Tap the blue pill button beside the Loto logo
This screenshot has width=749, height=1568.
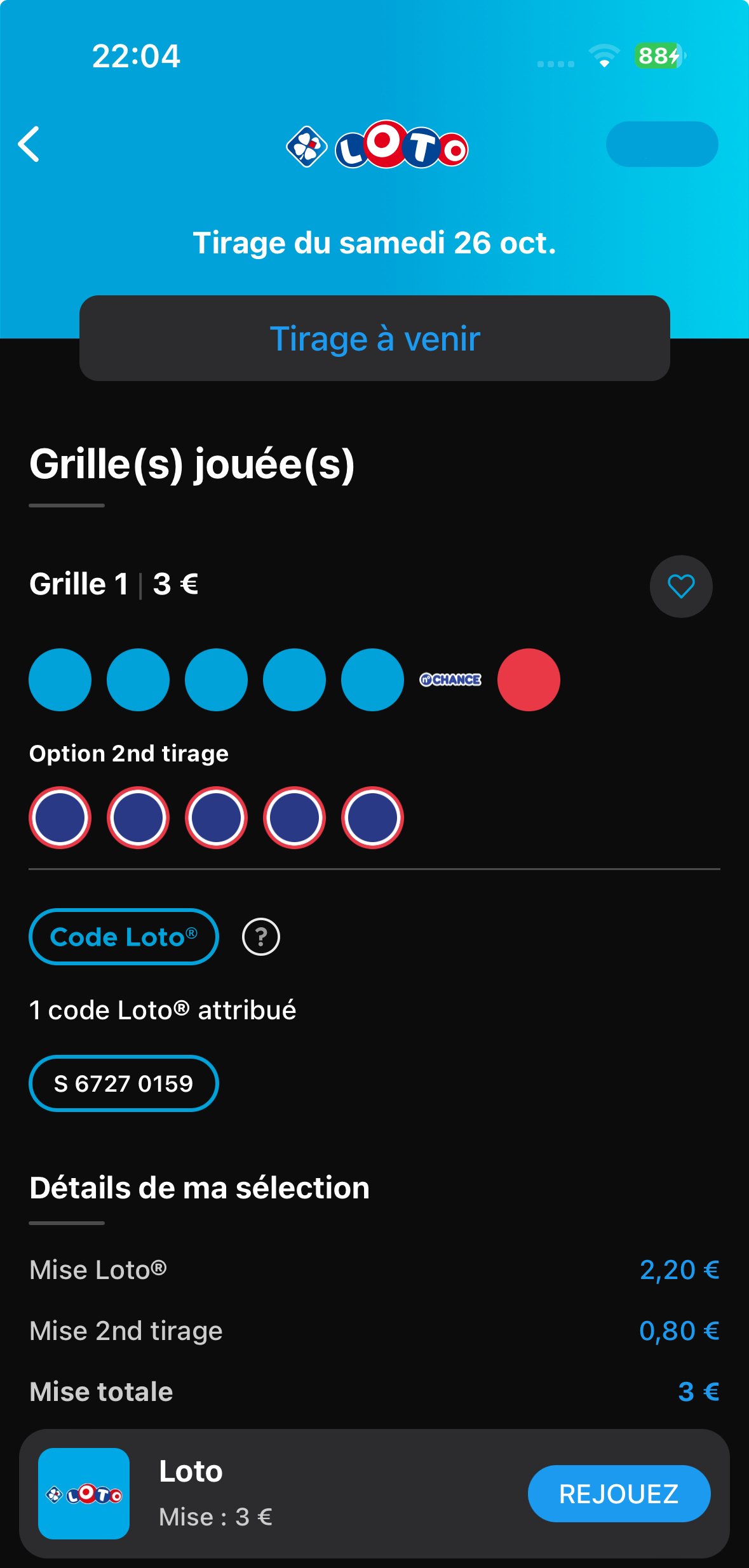pos(661,144)
